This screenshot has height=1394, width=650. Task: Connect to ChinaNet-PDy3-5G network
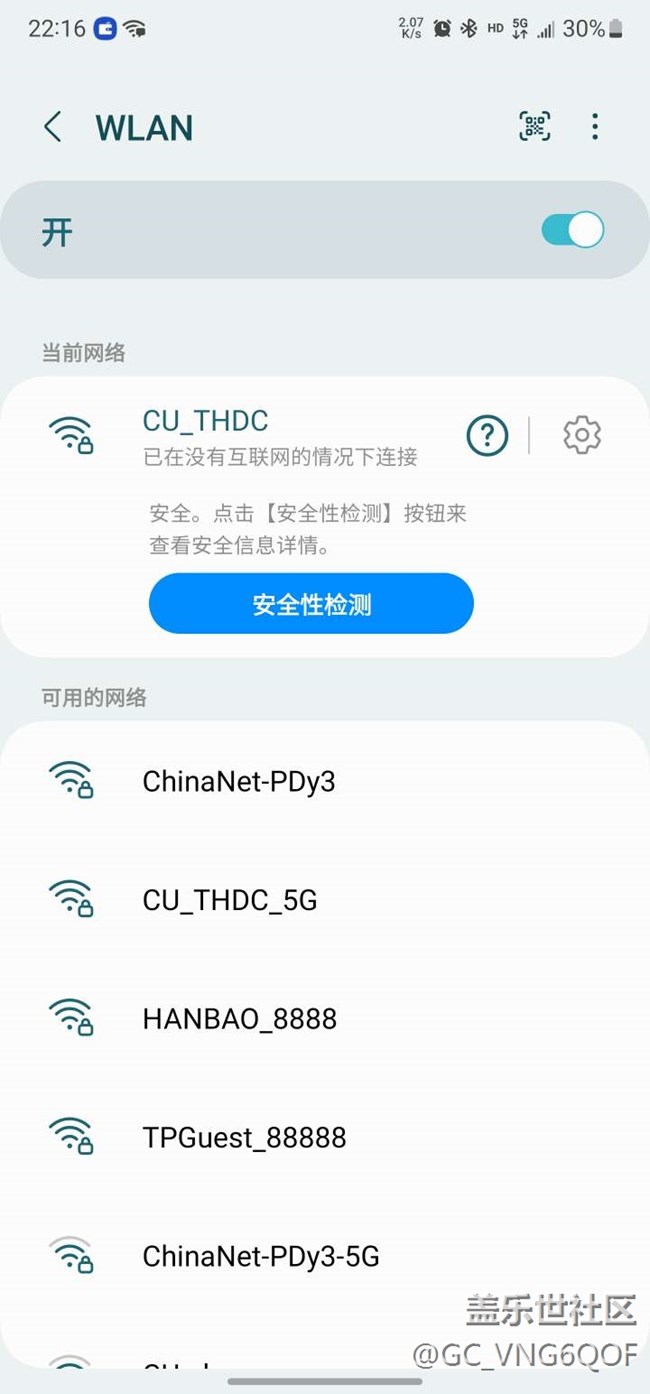pyautogui.click(x=261, y=1256)
